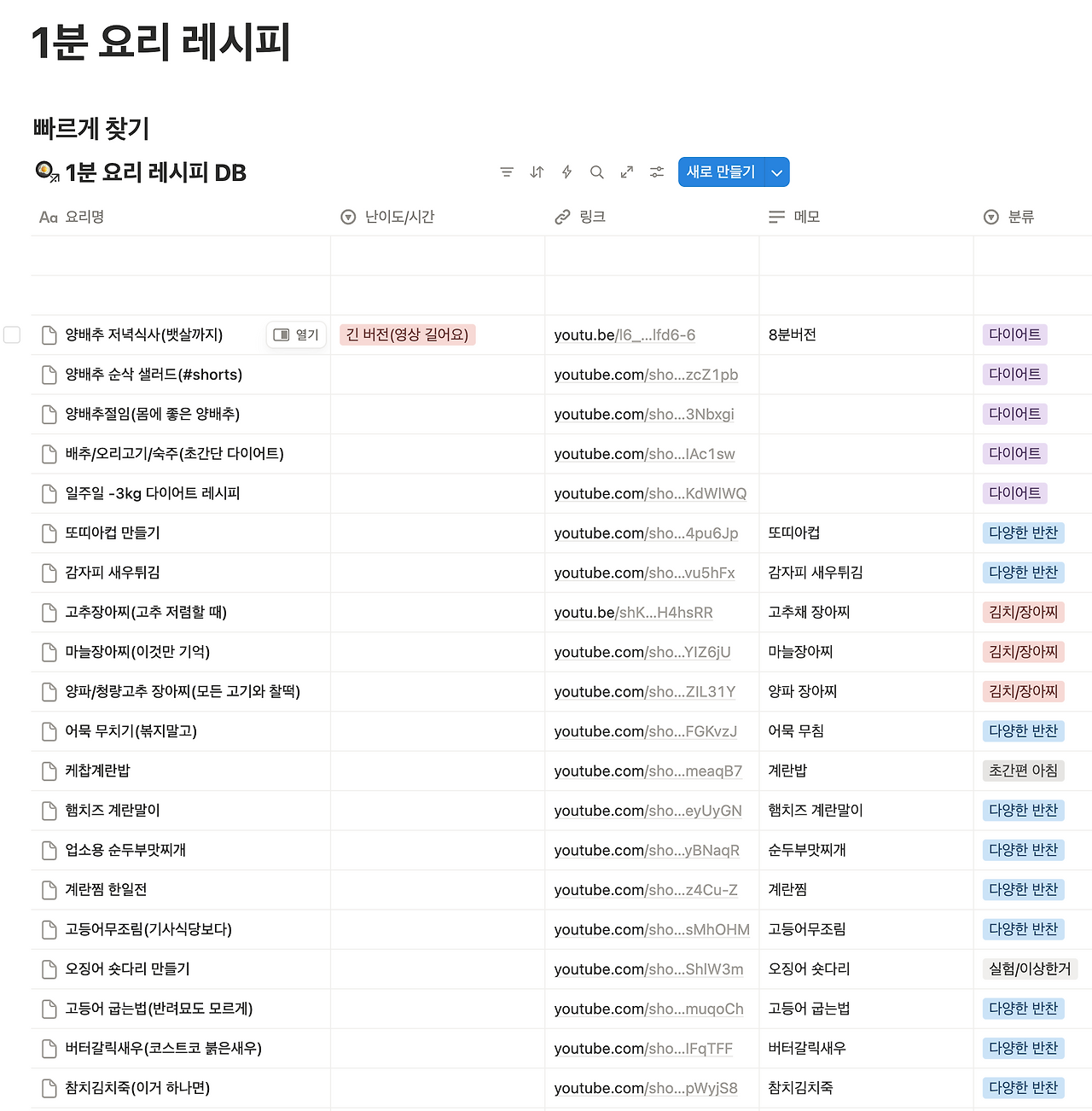
Task: Open the filter options for the database
Action: click(x=507, y=172)
